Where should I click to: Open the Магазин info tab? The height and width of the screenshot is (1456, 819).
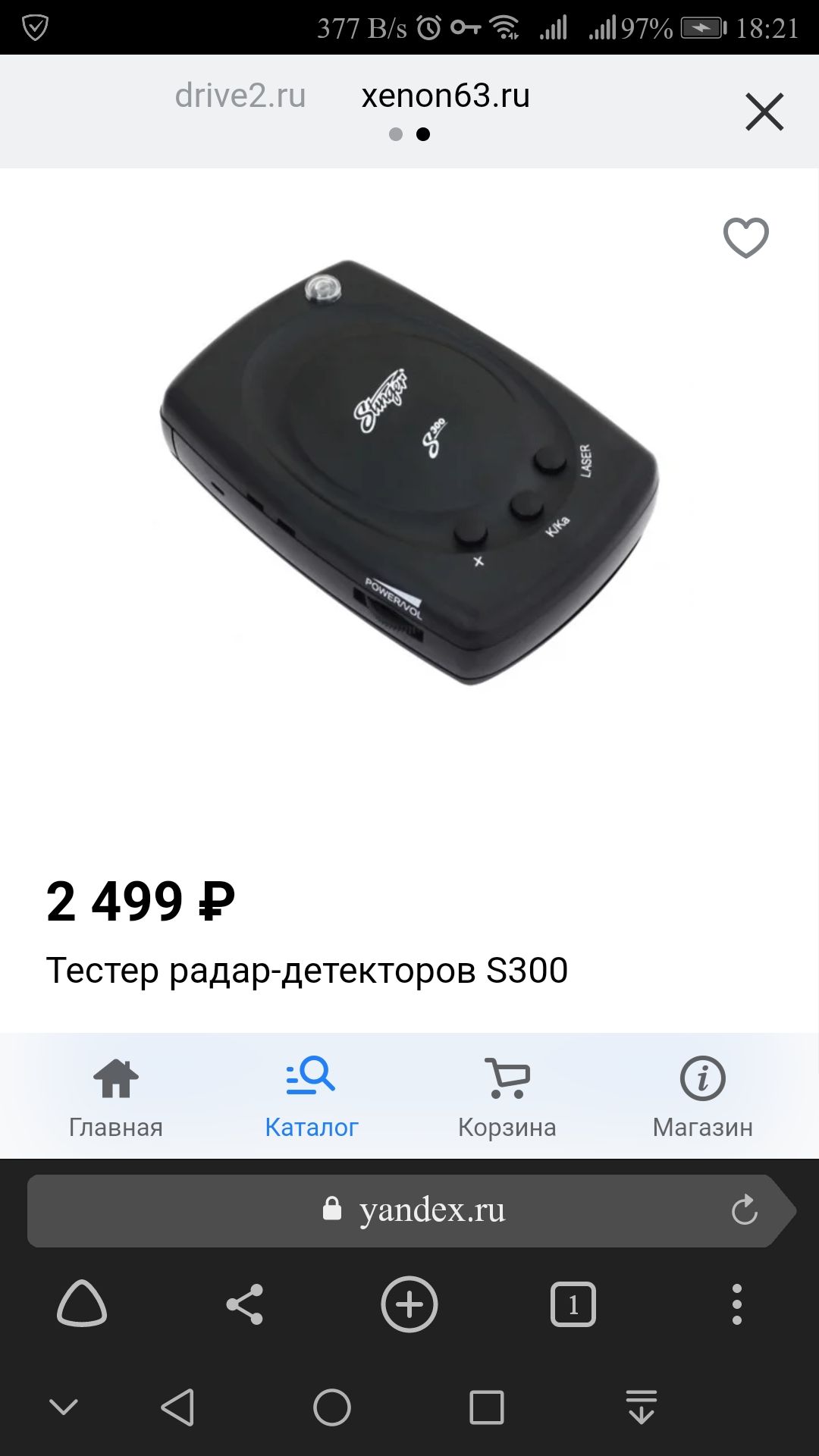click(x=702, y=1097)
